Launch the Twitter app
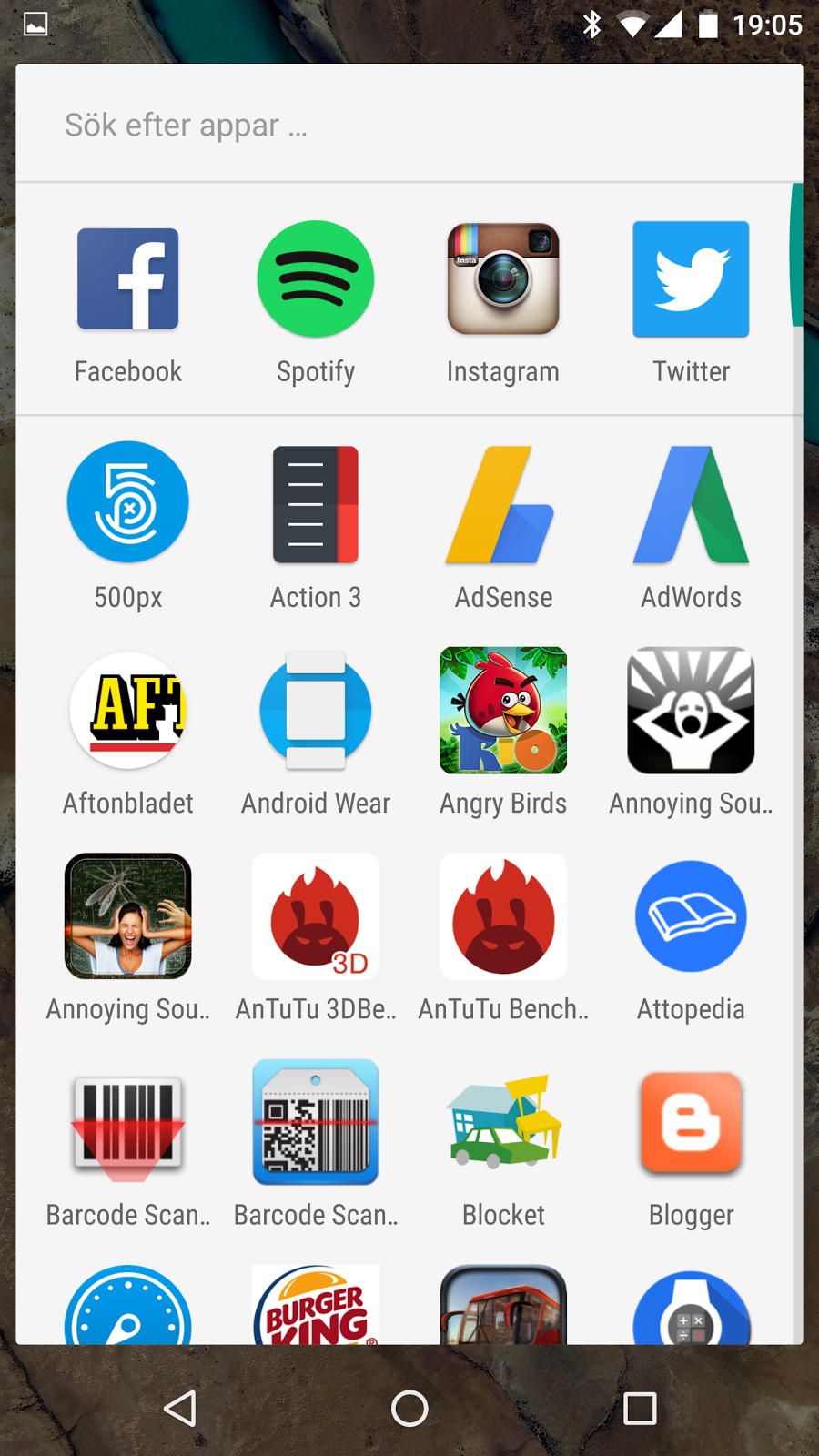This screenshot has height=1456, width=819. [691, 280]
